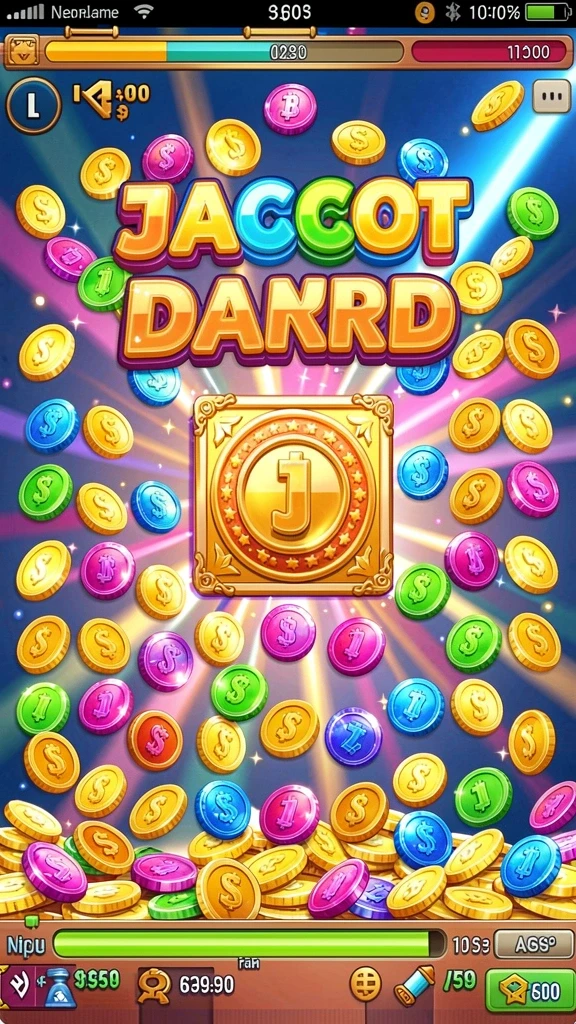Screen dimensions: 576x1024
Task: Open the three-dot overflow menu
Action: pyautogui.click(x=552, y=97)
